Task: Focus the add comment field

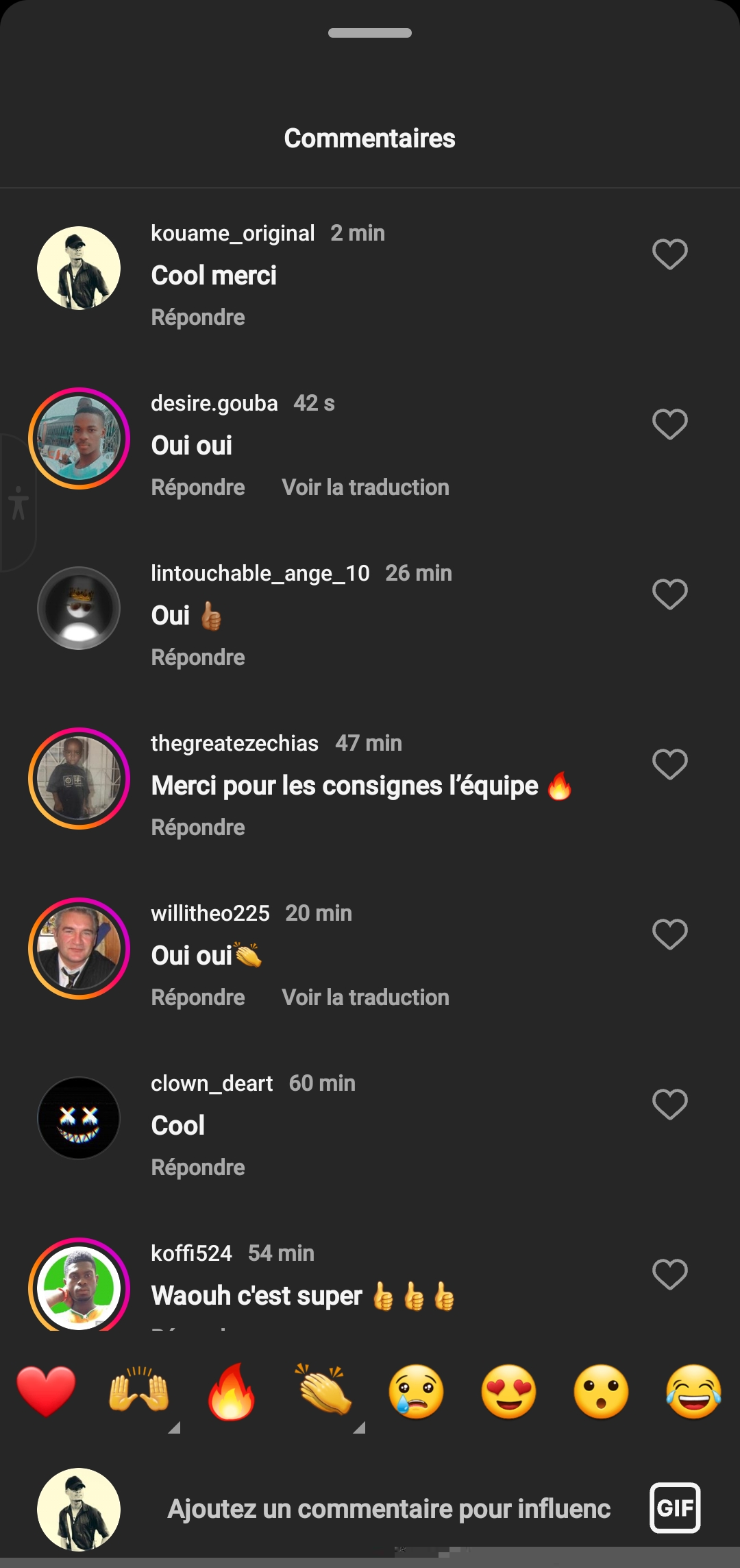Action: pos(389,1508)
